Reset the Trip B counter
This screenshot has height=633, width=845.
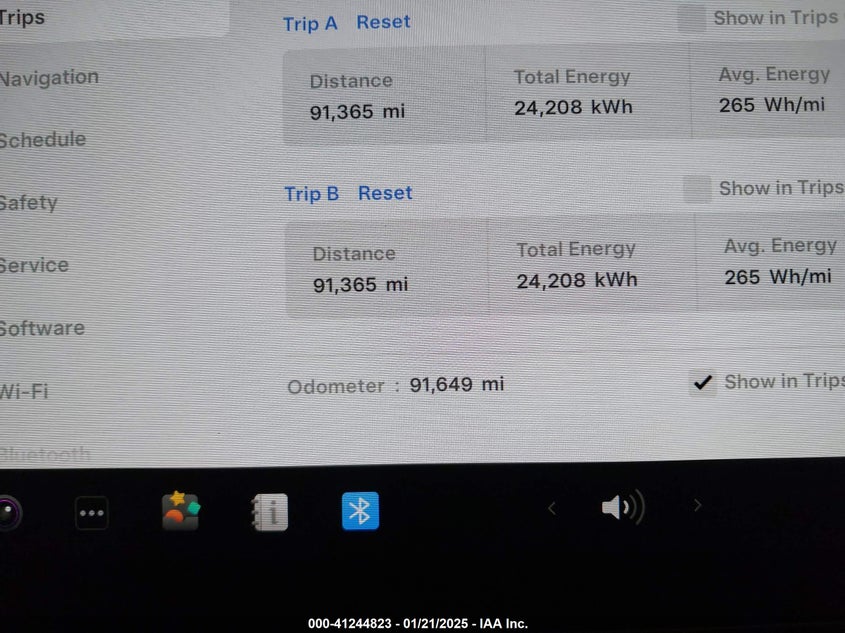385,193
